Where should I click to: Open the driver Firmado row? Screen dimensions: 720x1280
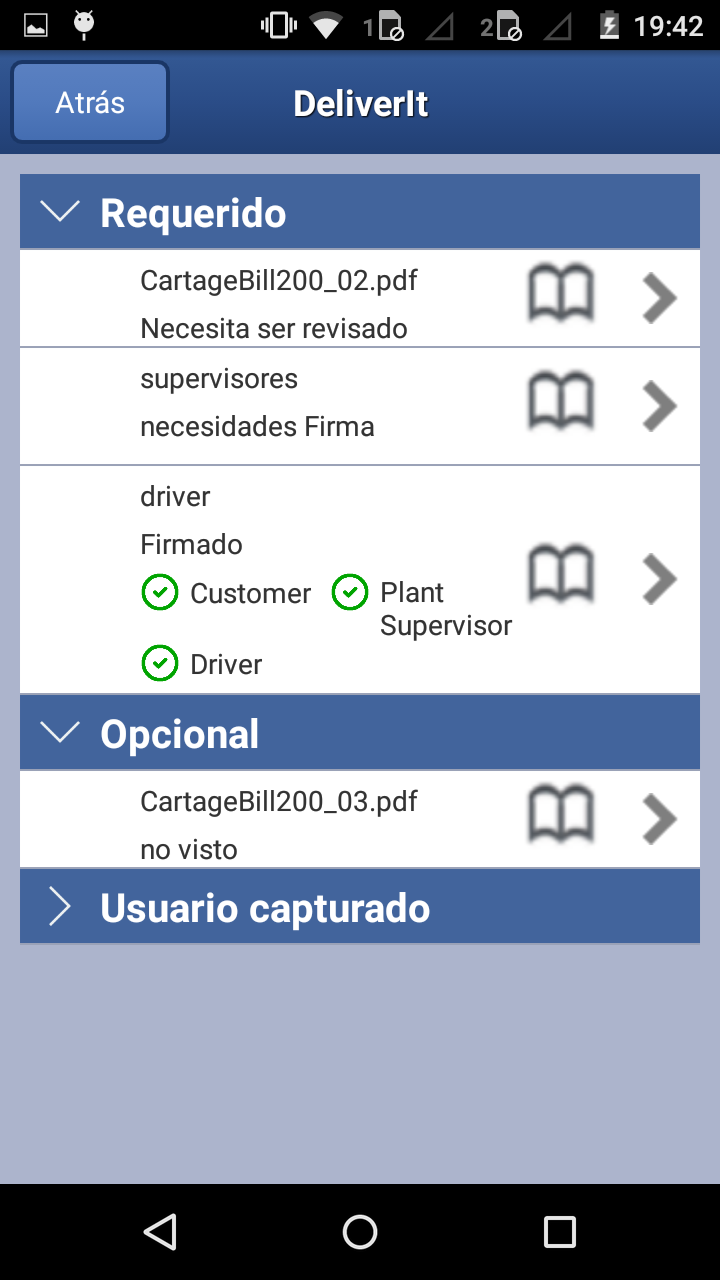pos(360,579)
